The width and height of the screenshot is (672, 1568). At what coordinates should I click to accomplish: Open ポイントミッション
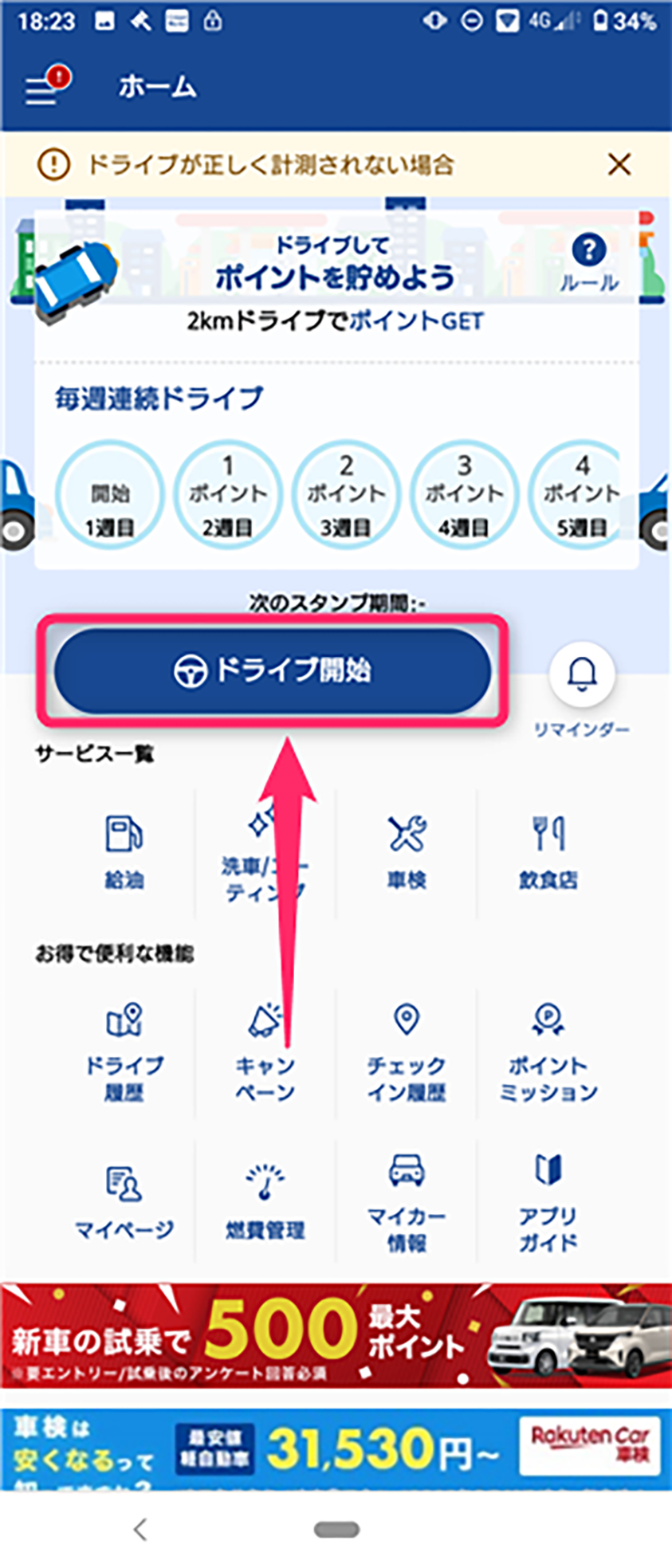coord(548,1051)
